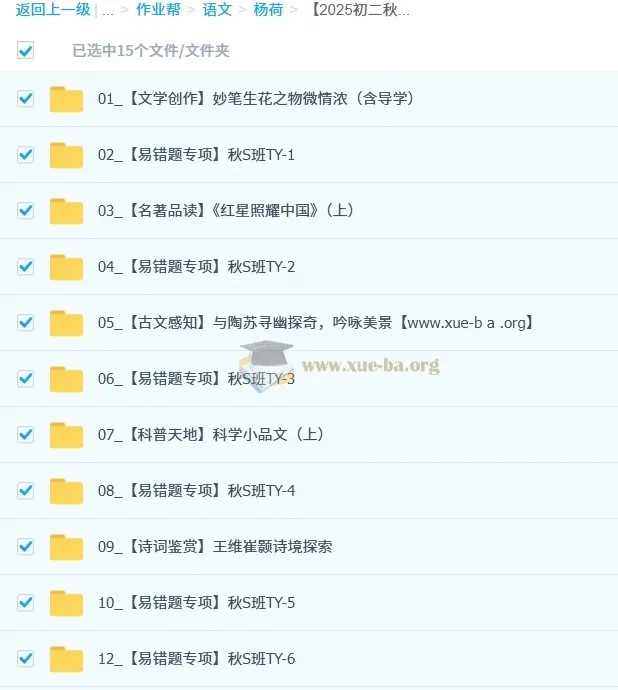The width and height of the screenshot is (618, 690).
Task: Uncheck the checkbox for 04_【易错题专项】秋S班TY-2
Action: tap(26, 267)
